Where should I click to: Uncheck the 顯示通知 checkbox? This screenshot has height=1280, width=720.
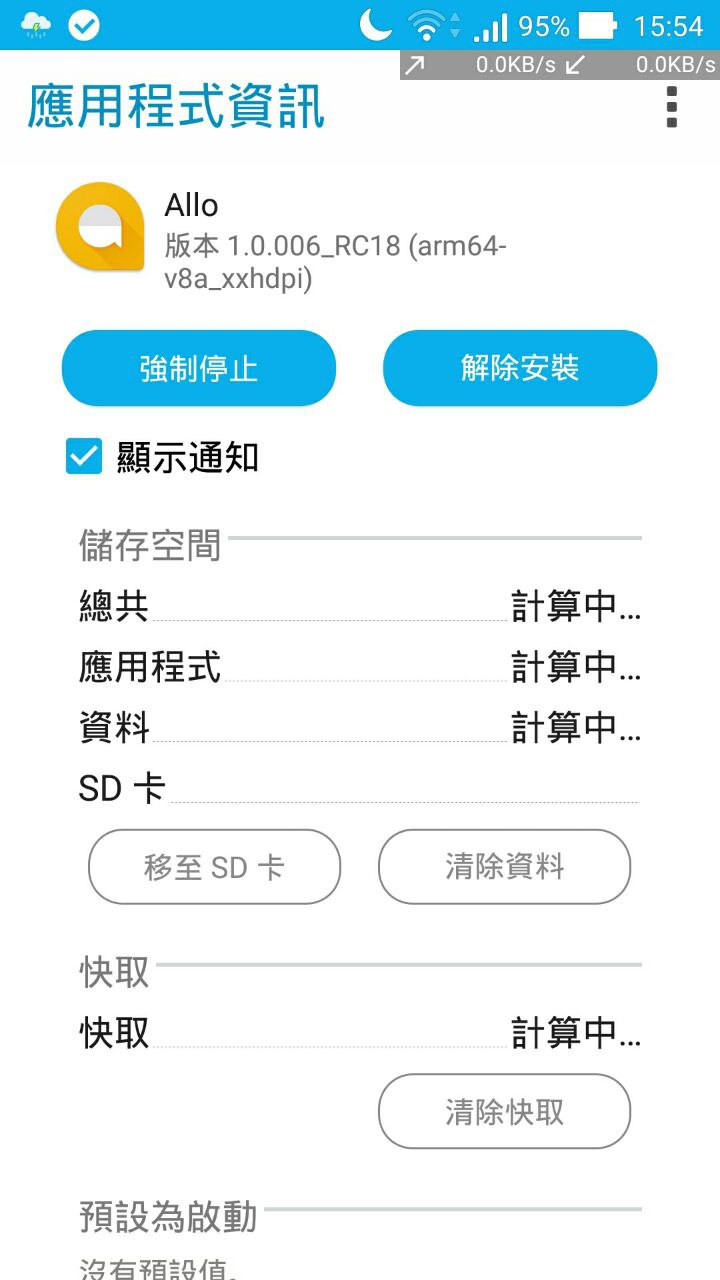point(84,457)
